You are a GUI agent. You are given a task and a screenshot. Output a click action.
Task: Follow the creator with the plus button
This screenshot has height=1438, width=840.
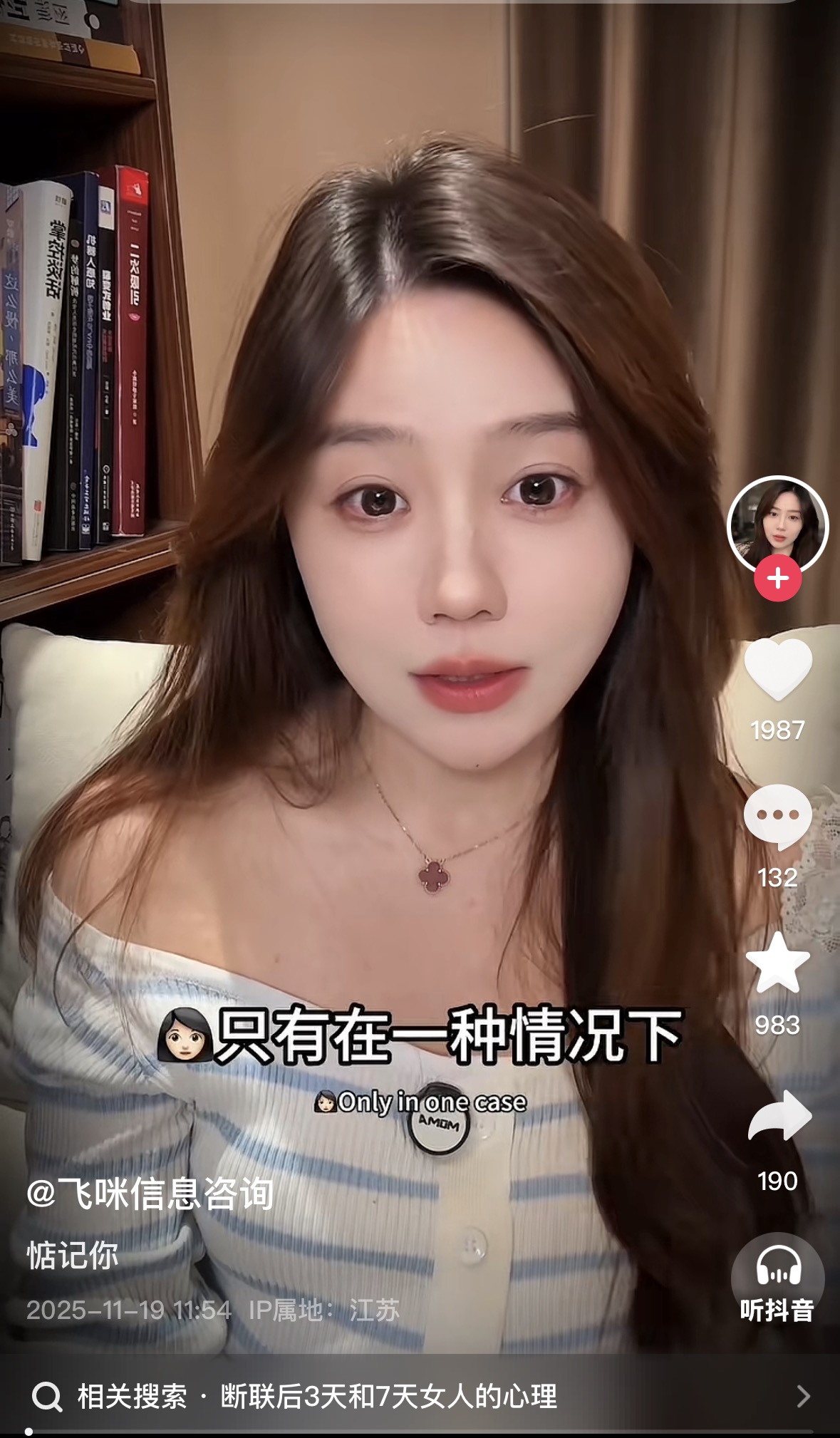click(x=777, y=579)
